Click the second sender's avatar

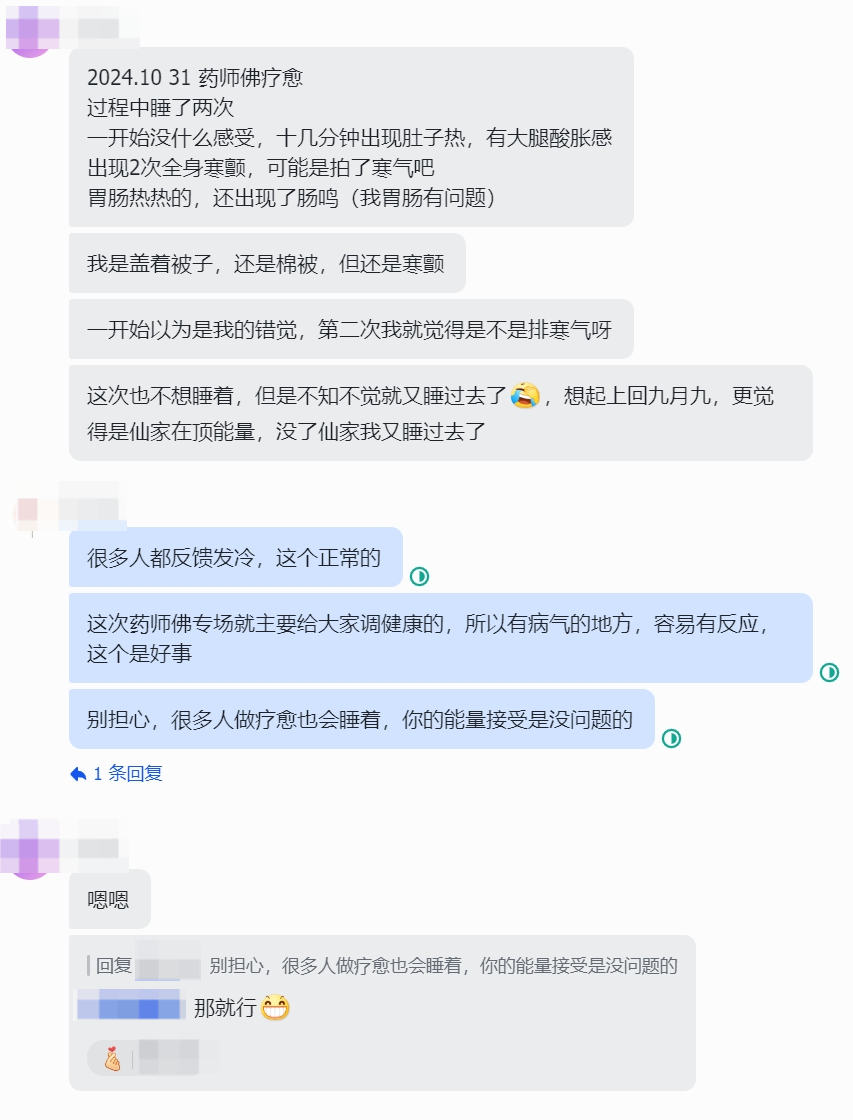(25, 513)
